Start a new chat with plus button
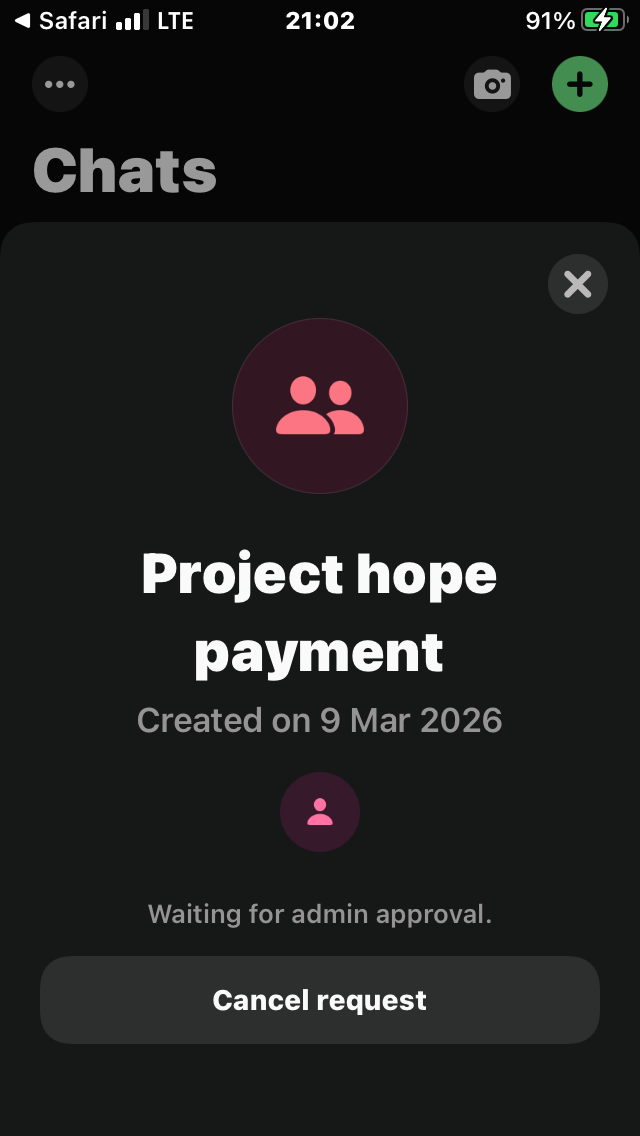This screenshot has height=1136, width=640. point(580,85)
